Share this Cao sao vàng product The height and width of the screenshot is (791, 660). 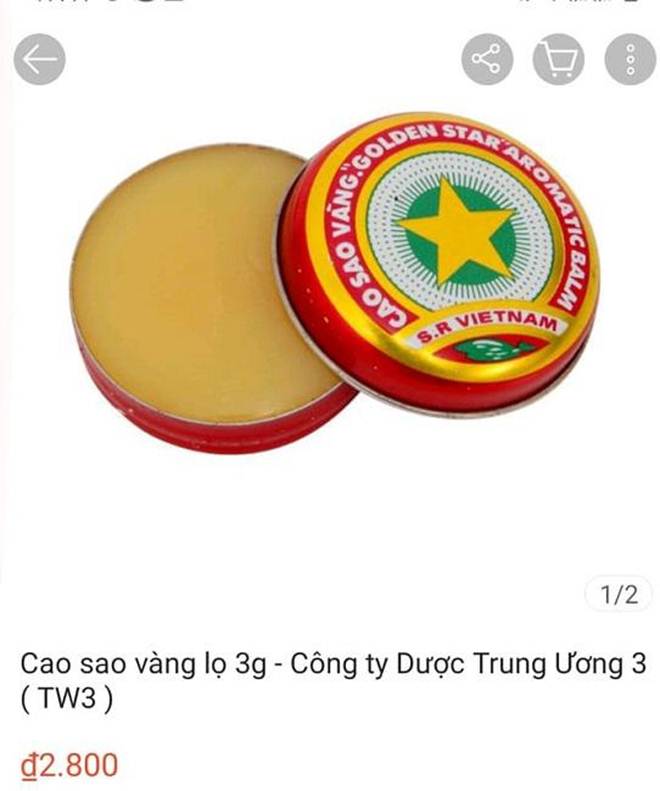487,60
